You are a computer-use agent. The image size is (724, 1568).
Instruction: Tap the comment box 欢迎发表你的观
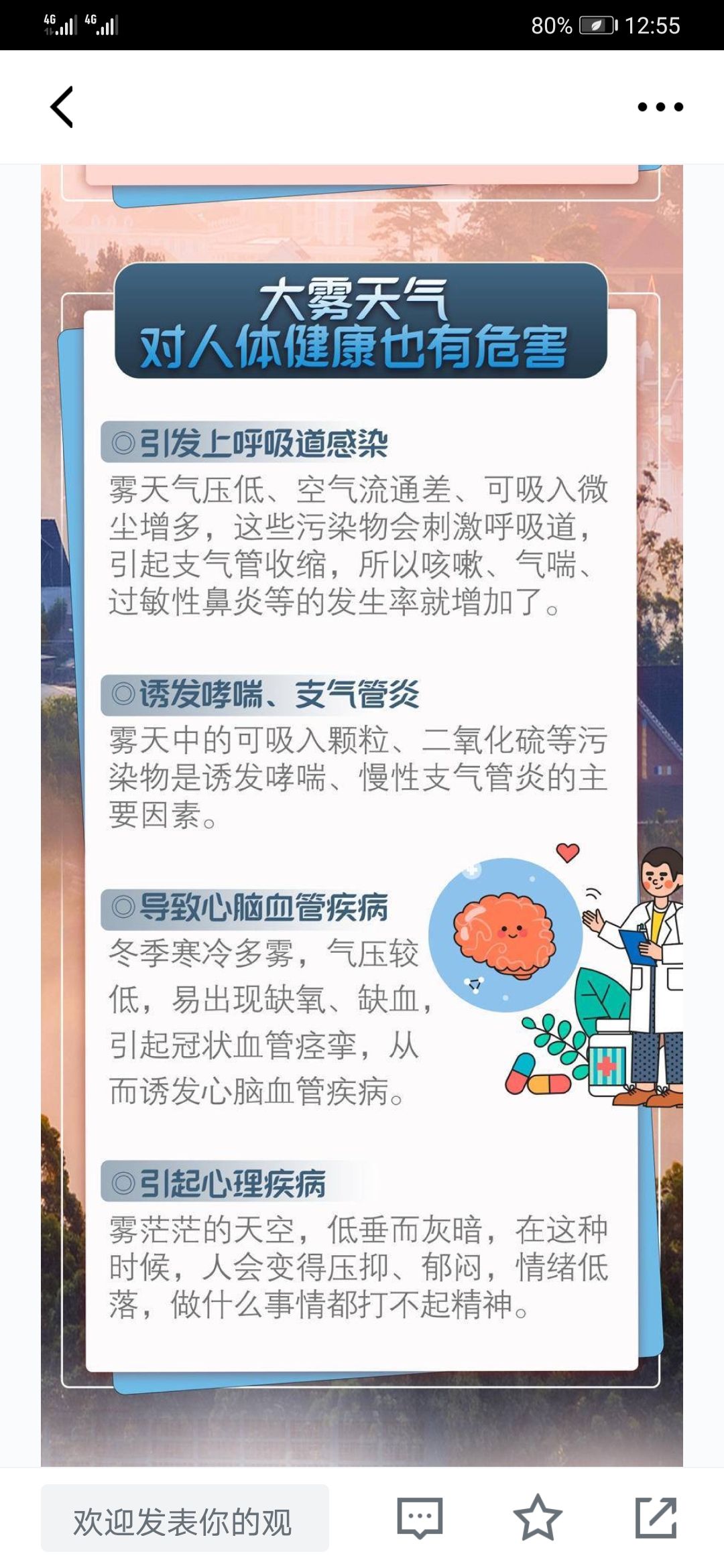click(x=185, y=1518)
